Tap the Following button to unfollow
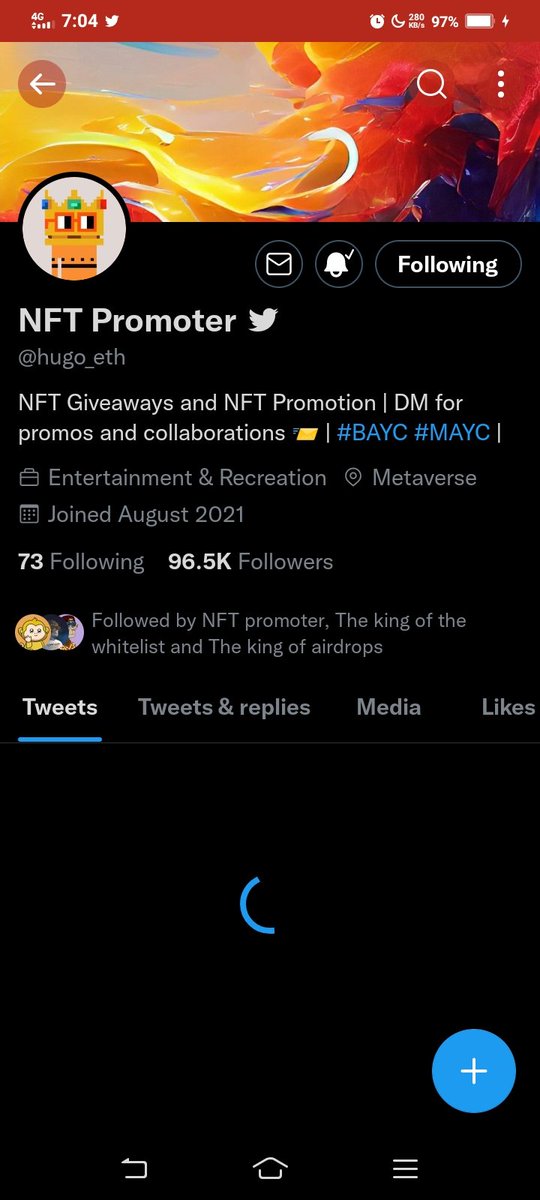Image resolution: width=540 pixels, height=1200 pixels. (448, 264)
